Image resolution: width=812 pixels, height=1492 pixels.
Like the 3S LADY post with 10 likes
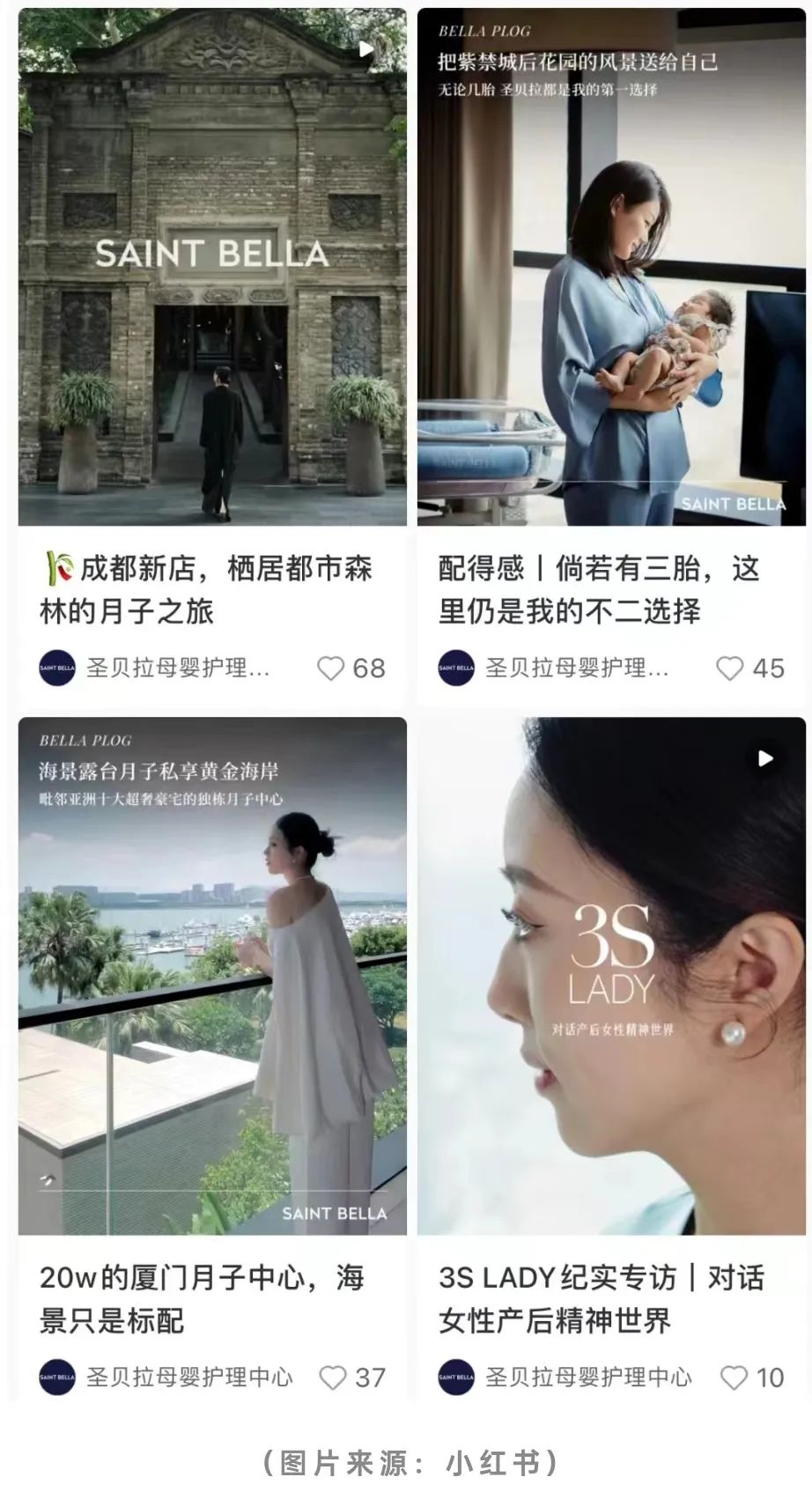(x=734, y=1378)
